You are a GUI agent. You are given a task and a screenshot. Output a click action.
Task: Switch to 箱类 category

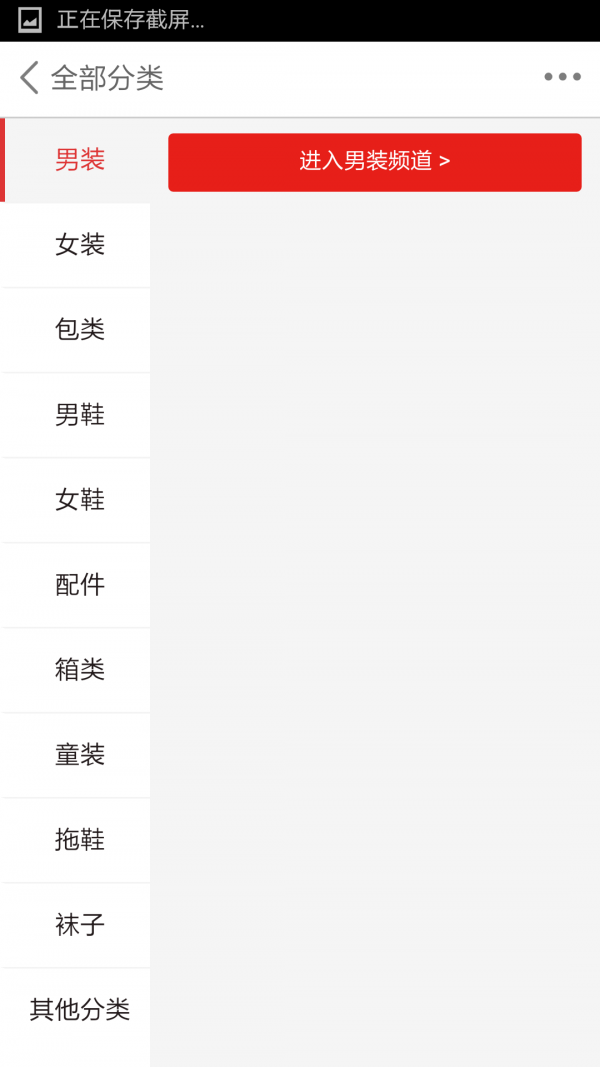(x=79, y=670)
